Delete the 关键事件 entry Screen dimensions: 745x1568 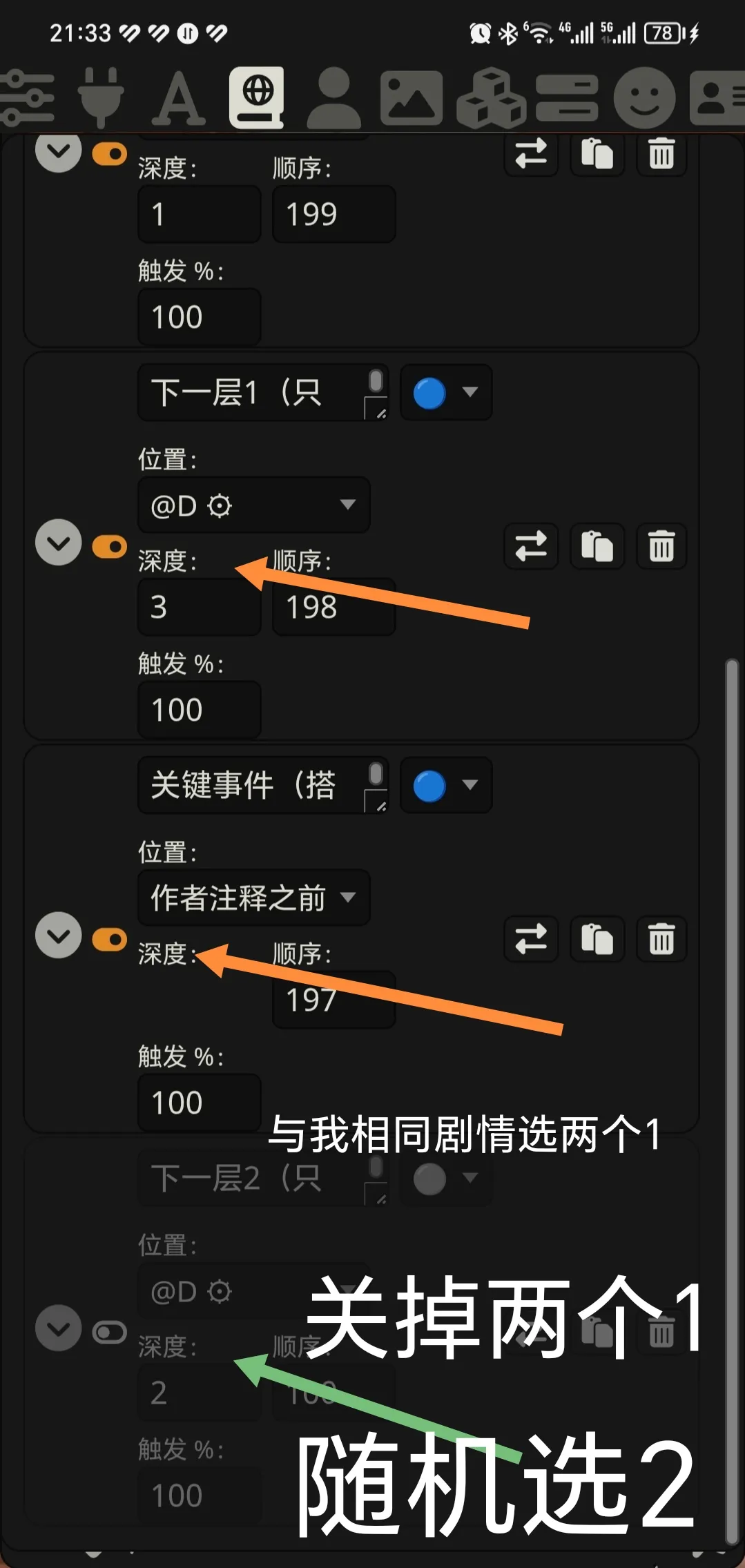(x=661, y=939)
